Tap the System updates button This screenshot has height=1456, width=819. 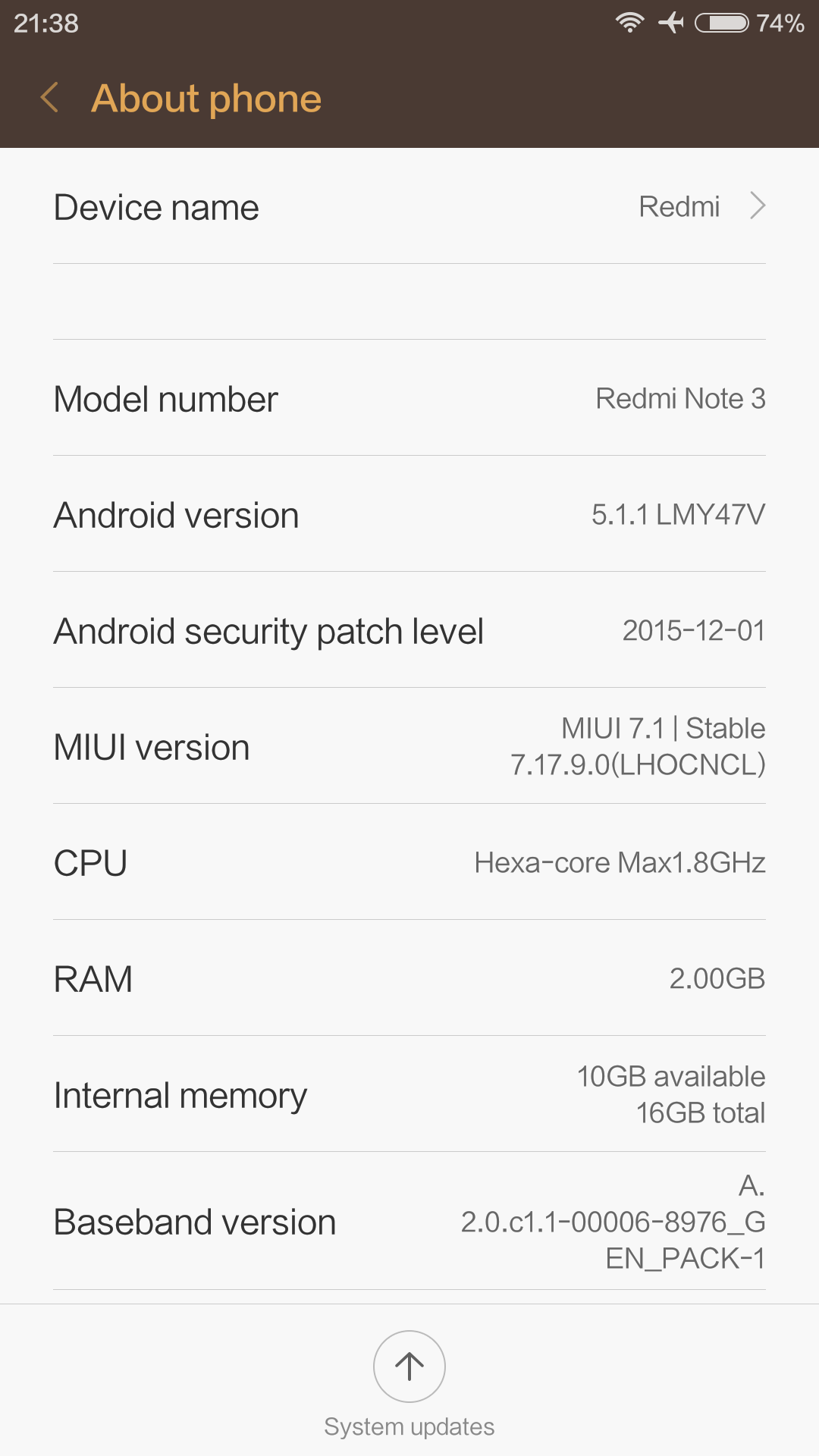[409, 1367]
